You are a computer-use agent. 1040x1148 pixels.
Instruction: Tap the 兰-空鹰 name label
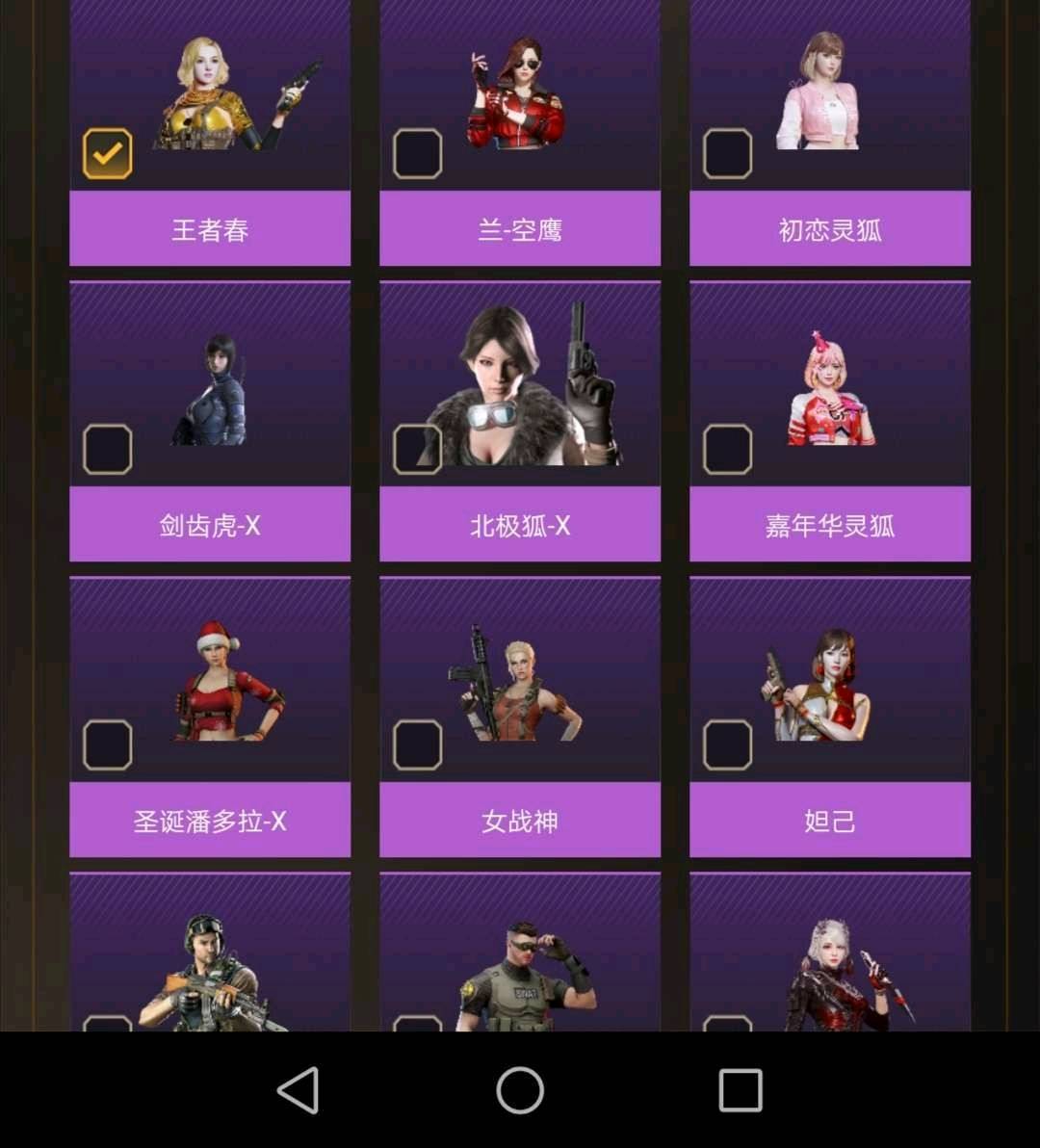point(520,229)
